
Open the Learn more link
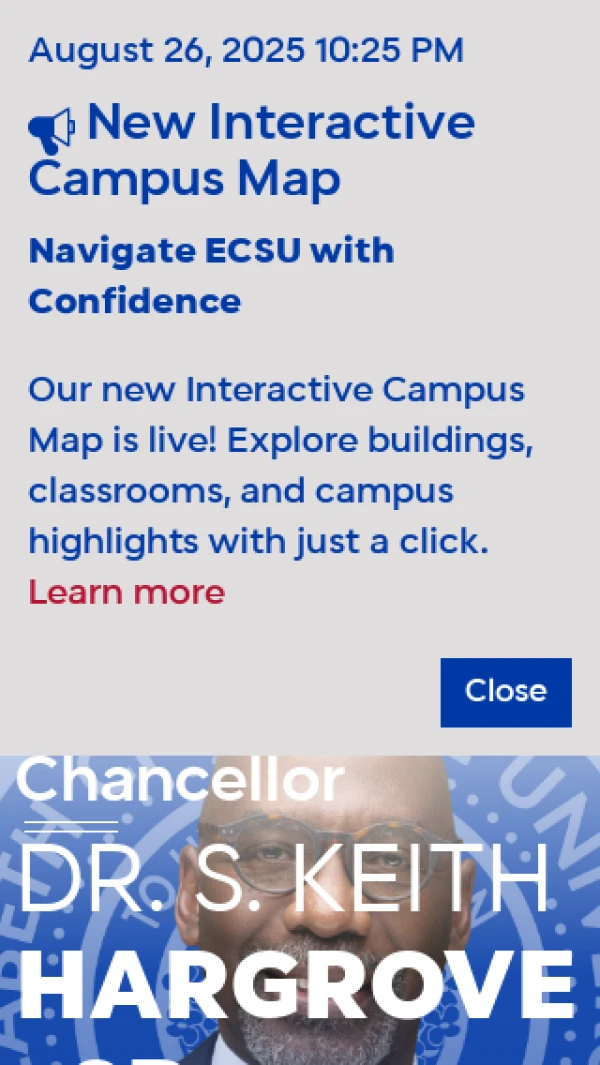click(126, 592)
